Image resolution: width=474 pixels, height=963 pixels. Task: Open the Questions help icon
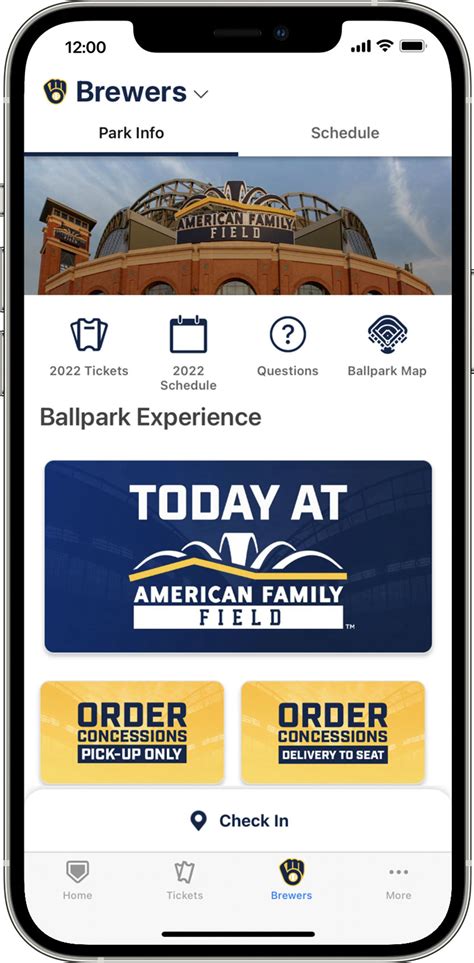(x=287, y=346)
